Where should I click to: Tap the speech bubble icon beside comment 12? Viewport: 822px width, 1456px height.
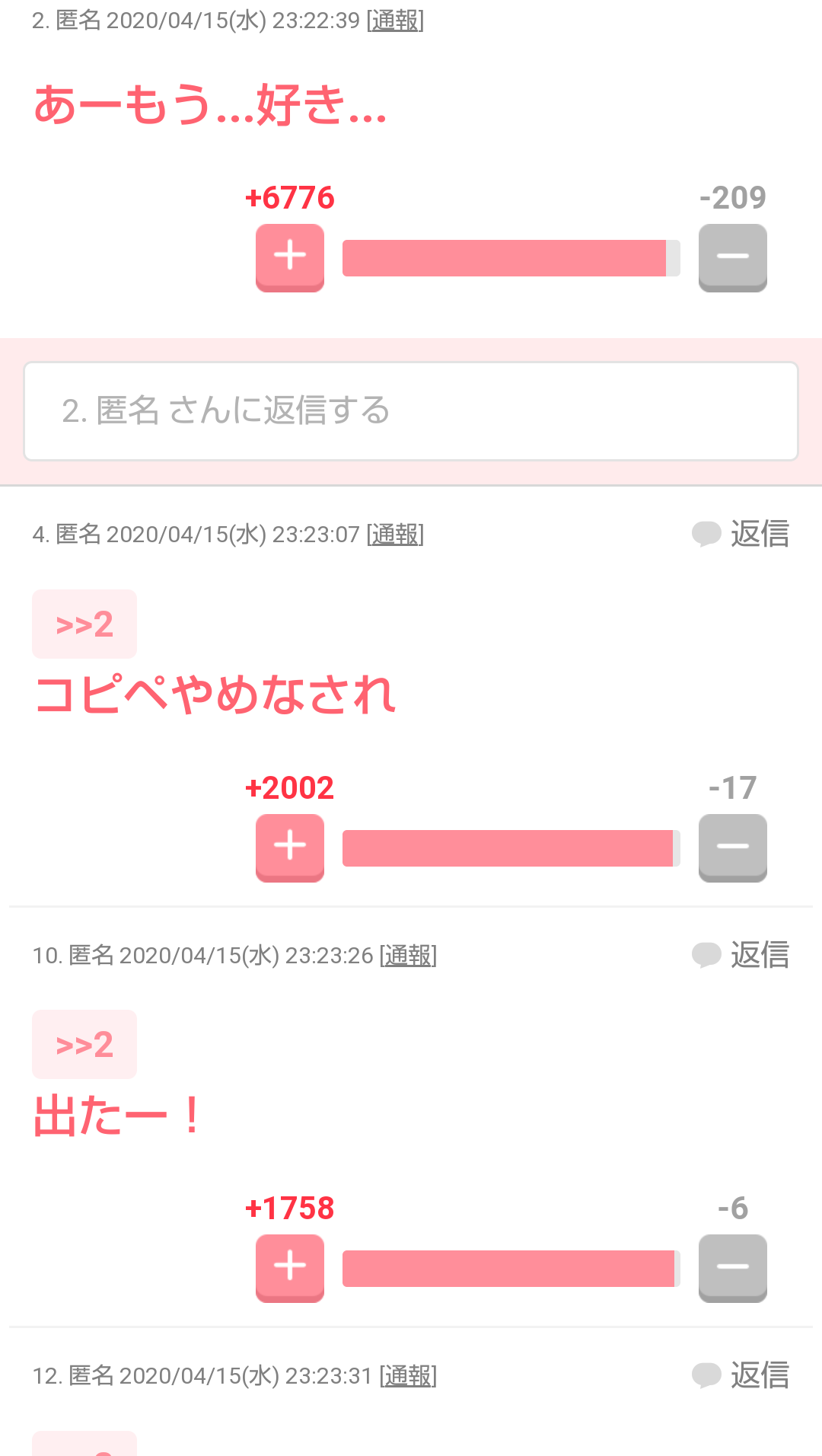pos(707,1375)
